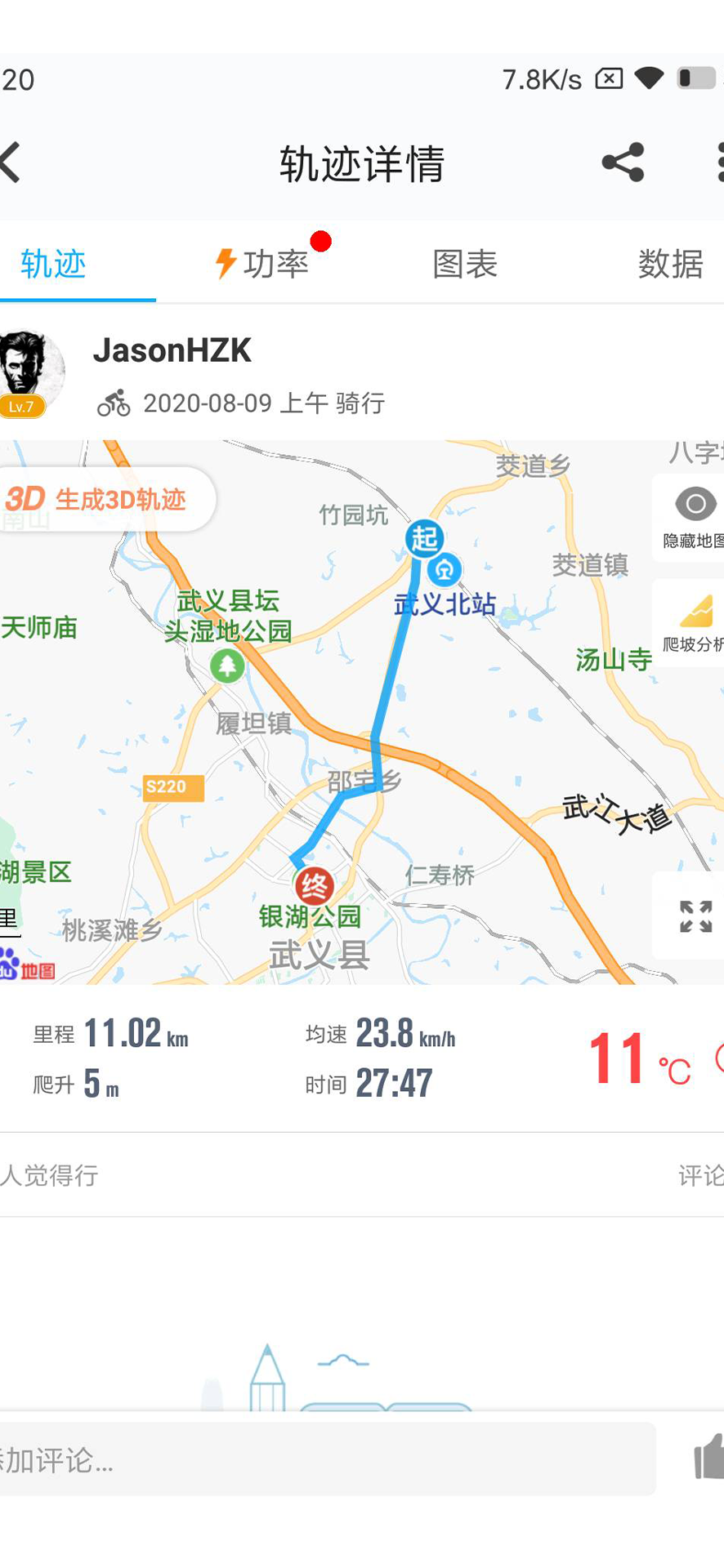Open the overflow menu
This screenshot has height=1568, width=724.
click(x=719, y=163)
